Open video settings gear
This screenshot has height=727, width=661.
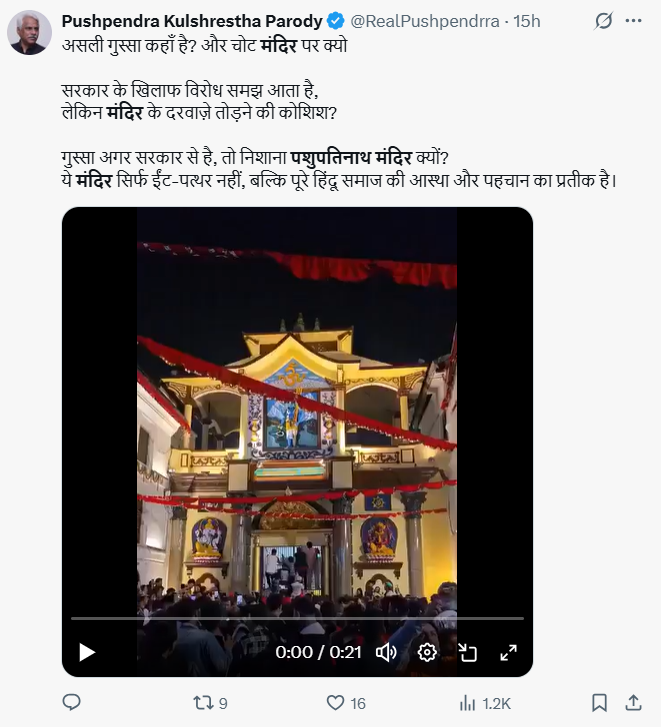point(427,652)
